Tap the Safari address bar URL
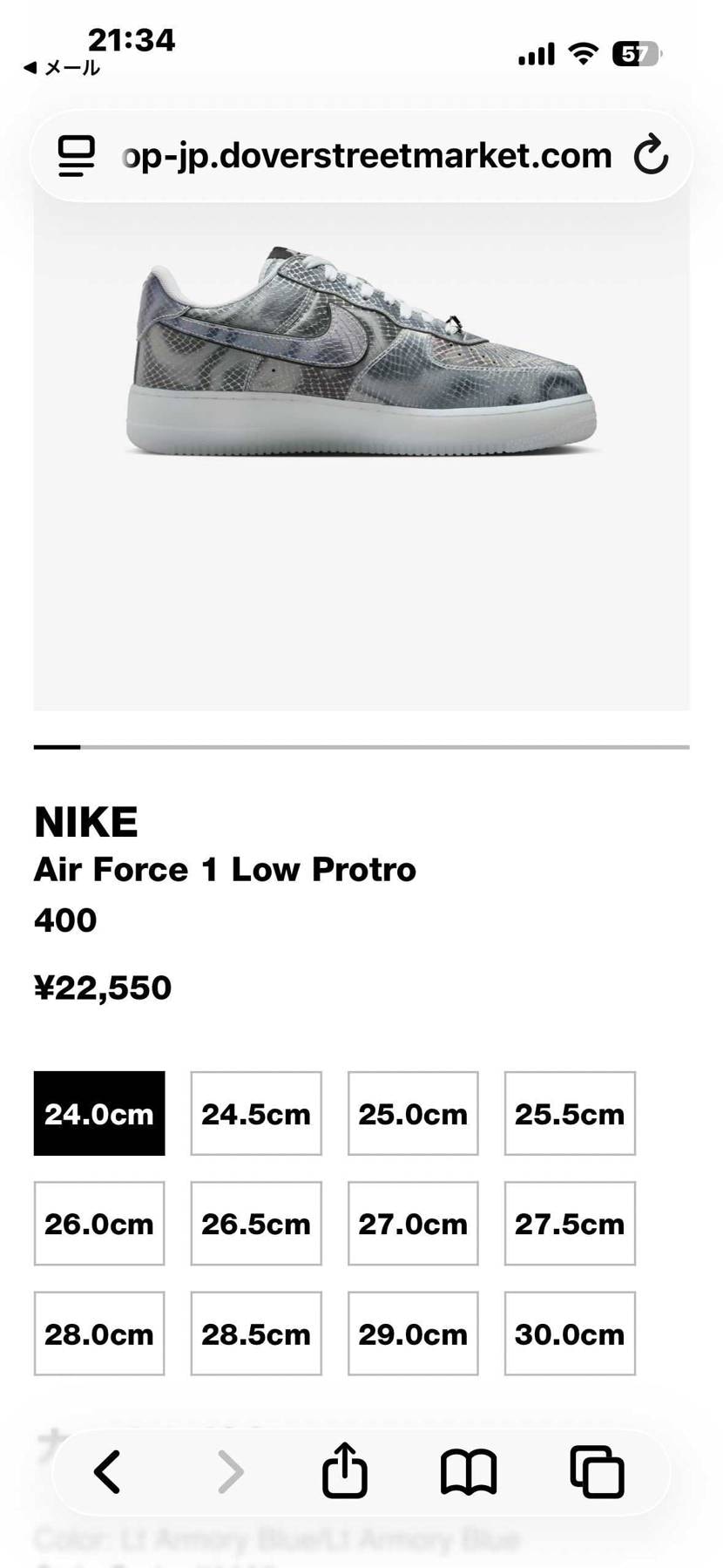The width and height of the screenshot is (723, 1568). pos(366,157)
